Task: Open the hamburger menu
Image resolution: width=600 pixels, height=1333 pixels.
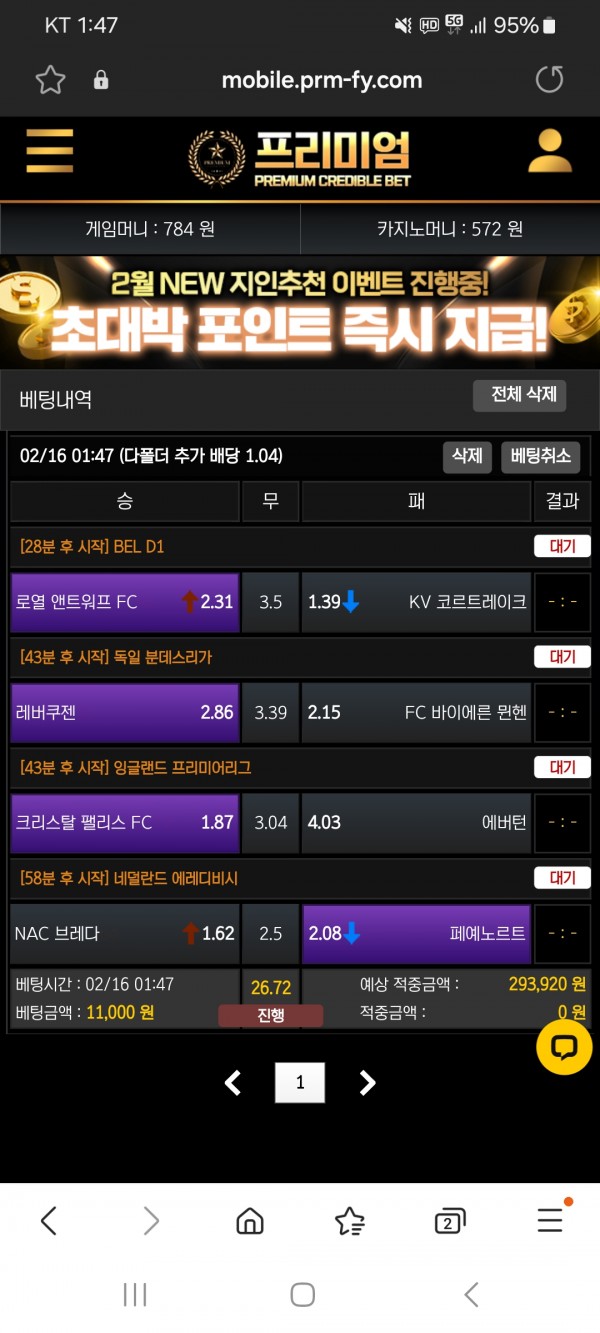Action: [x=49, y=153]
